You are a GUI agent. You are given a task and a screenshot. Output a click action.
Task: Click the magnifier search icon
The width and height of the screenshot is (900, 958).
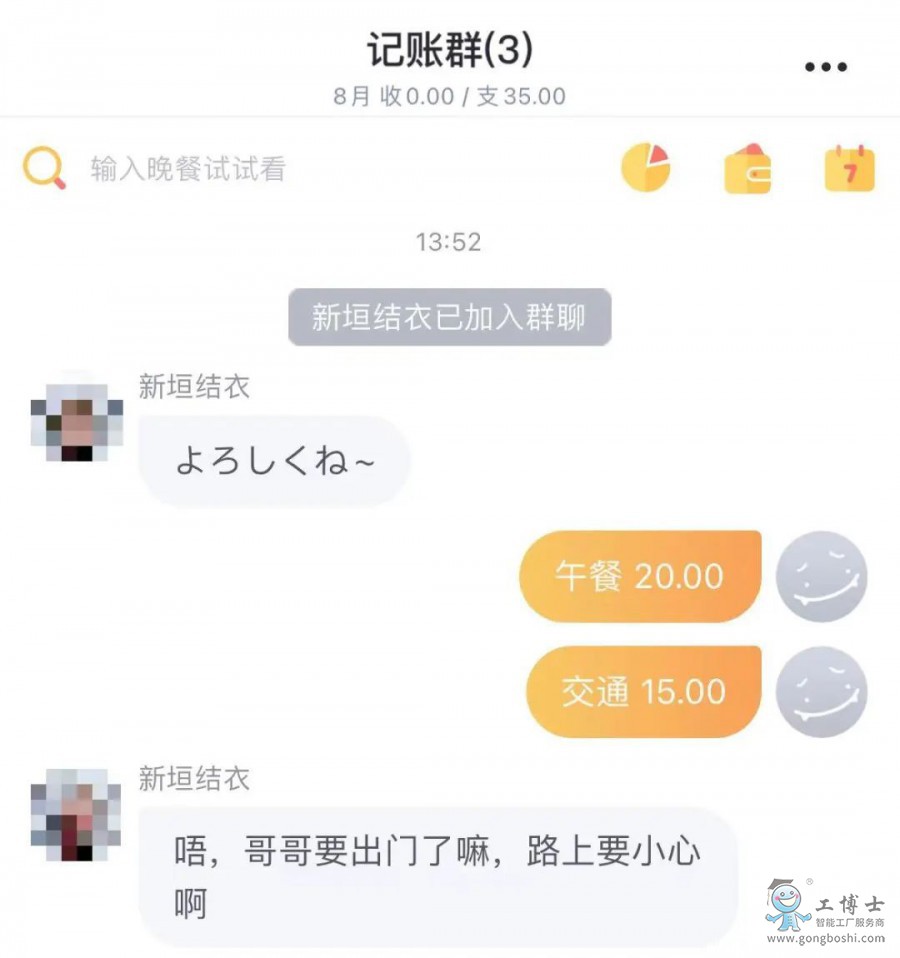[x=42, y=168]
